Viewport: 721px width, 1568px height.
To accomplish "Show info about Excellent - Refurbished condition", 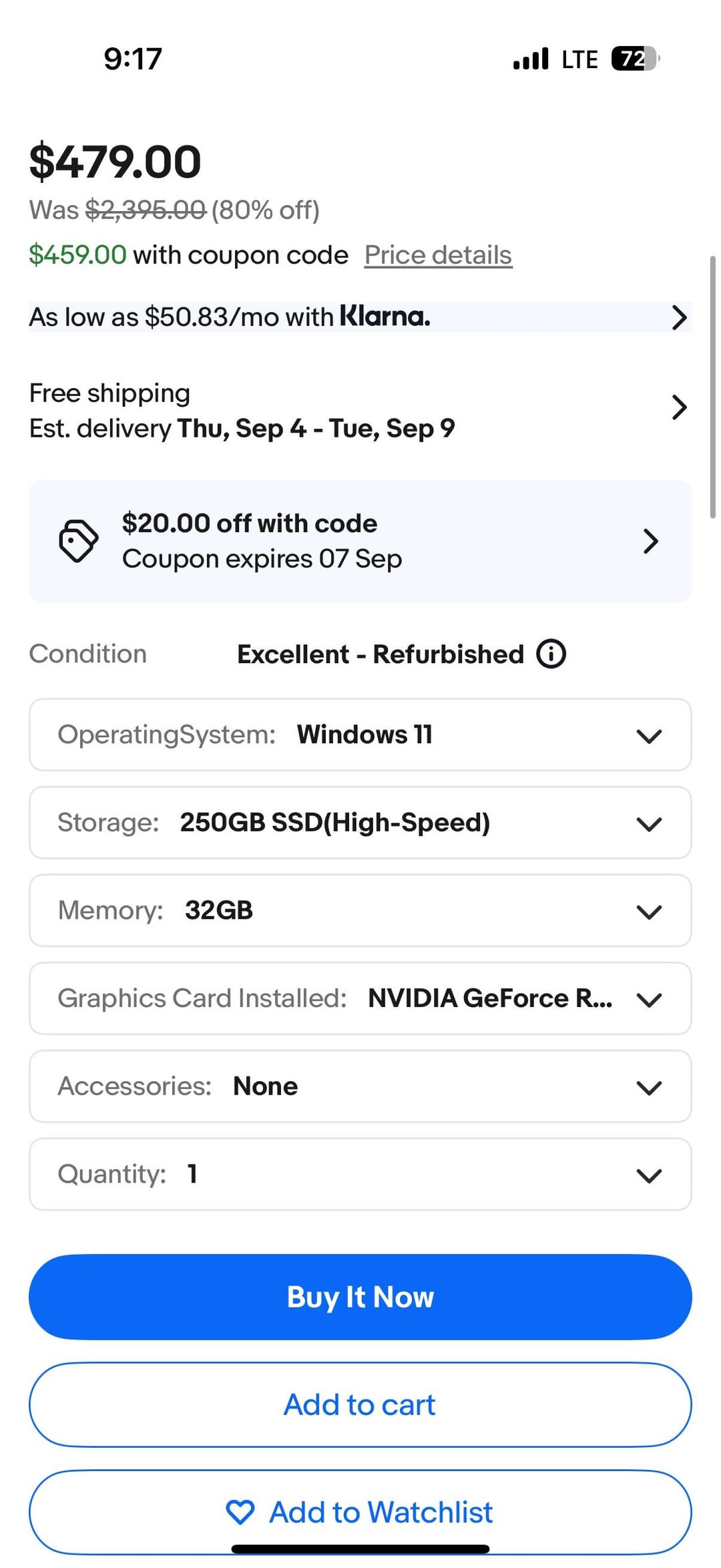I will 551,654.
